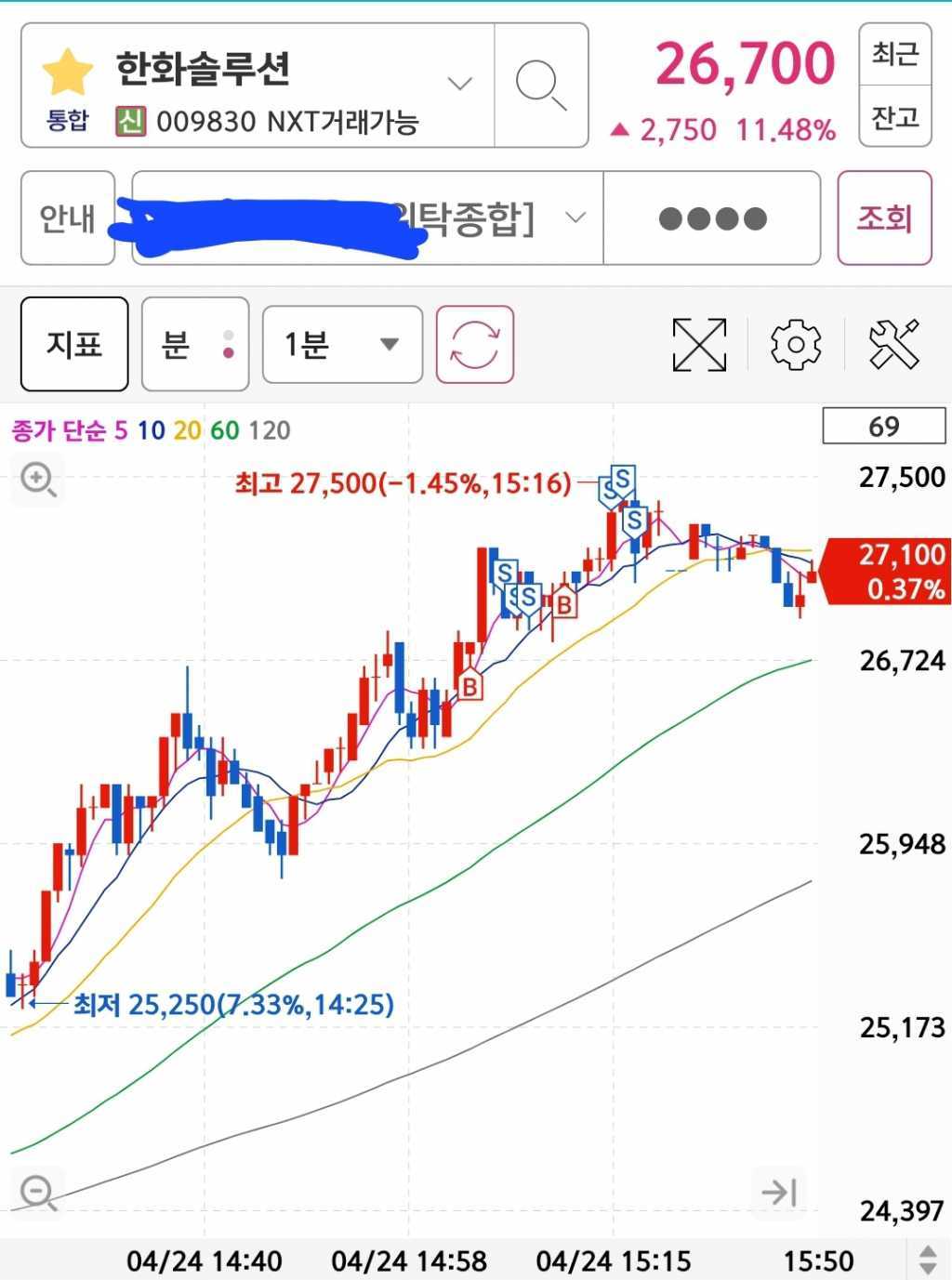Open the chart drawing tools
Viewport: 952px width, 1280px height.
tap(893, 345)
